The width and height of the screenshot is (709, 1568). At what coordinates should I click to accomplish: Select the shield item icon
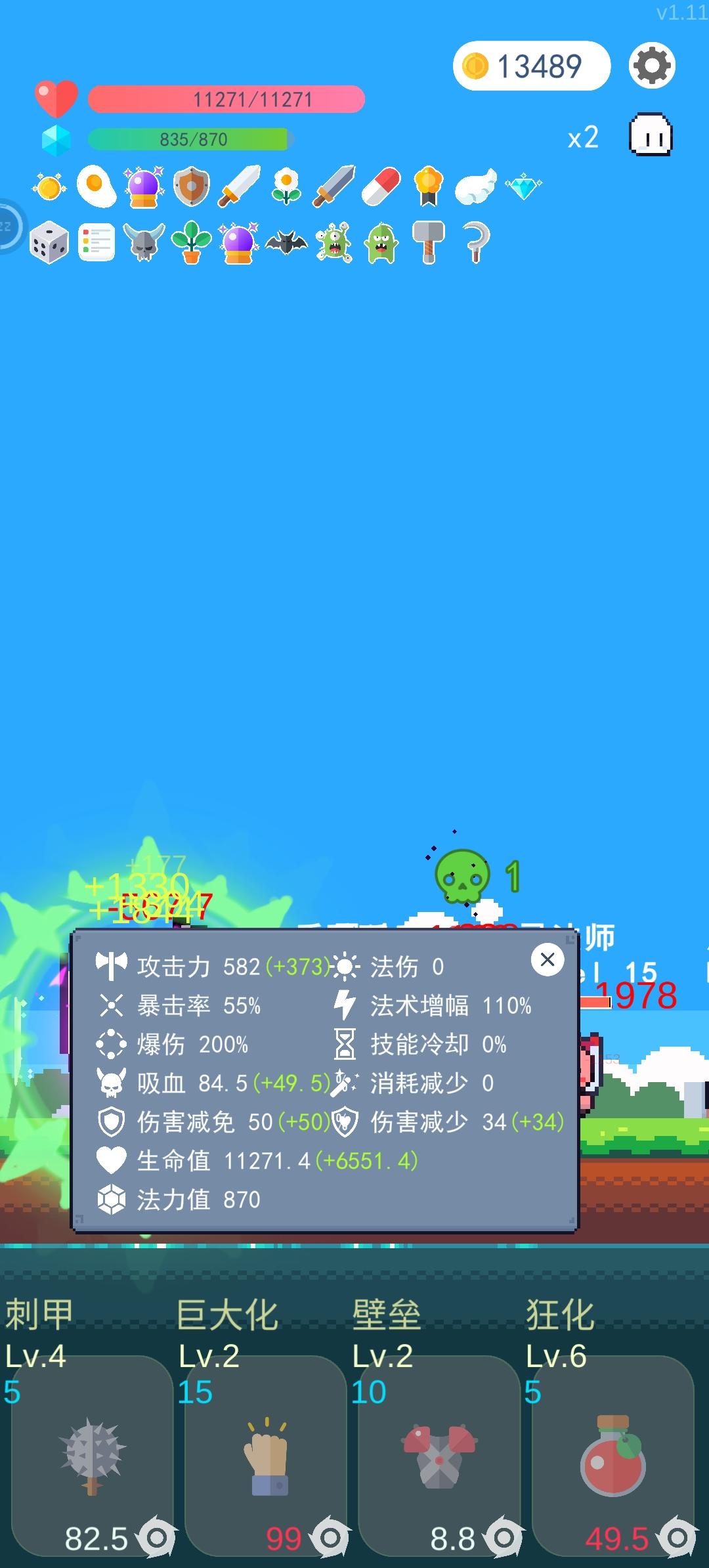[x=190, y=186]
